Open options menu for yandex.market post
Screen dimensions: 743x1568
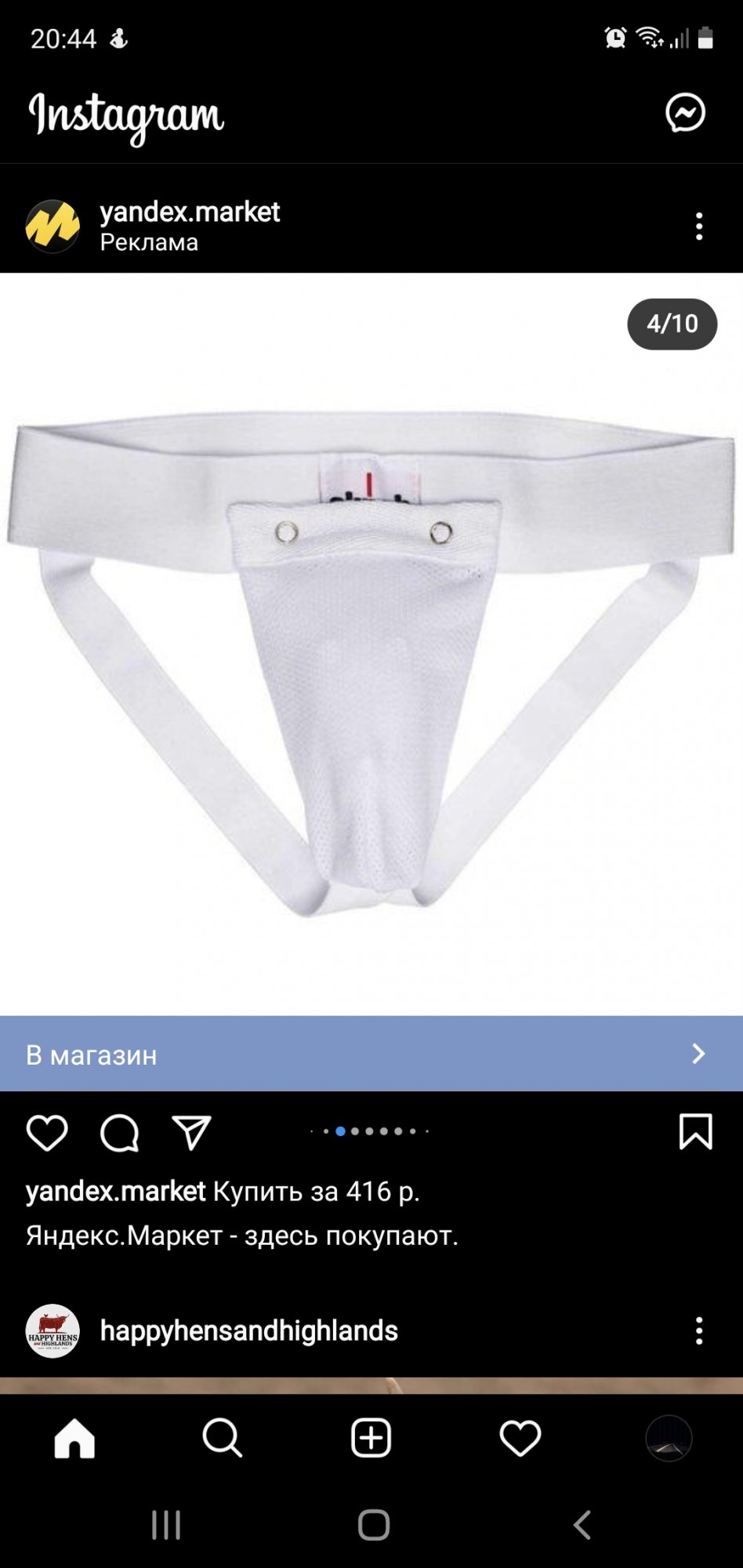coord(700,227)
